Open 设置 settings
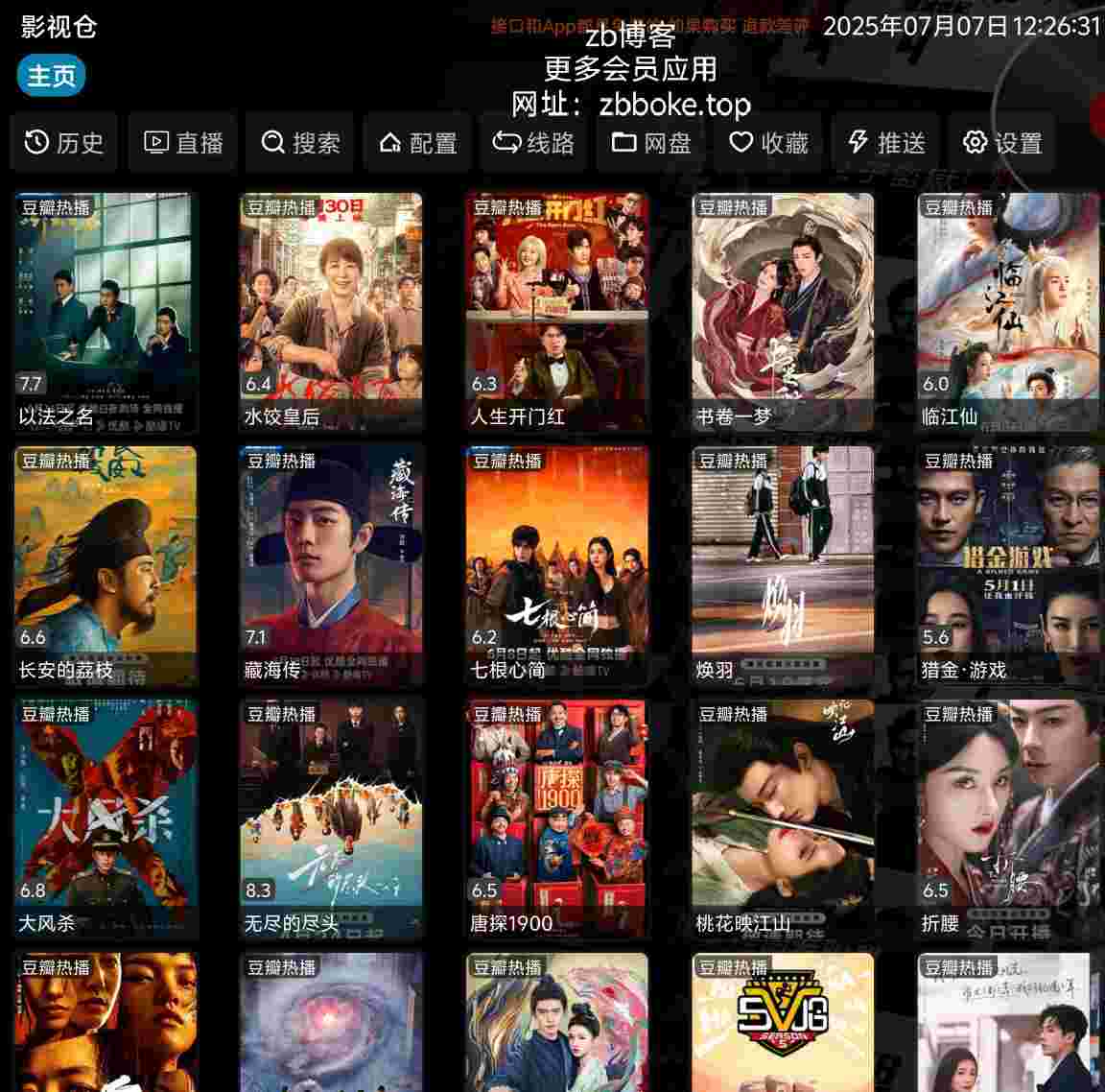Screen dimensions: 1105x1092 1002,143
